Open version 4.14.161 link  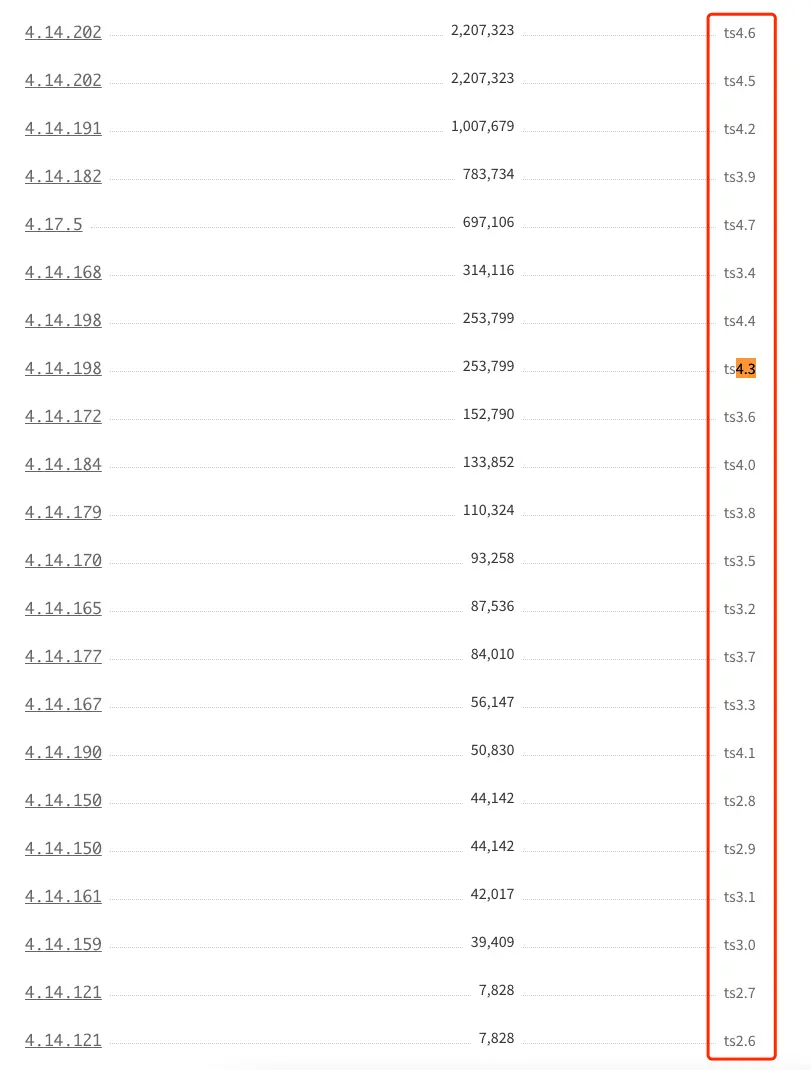point(63,897)
